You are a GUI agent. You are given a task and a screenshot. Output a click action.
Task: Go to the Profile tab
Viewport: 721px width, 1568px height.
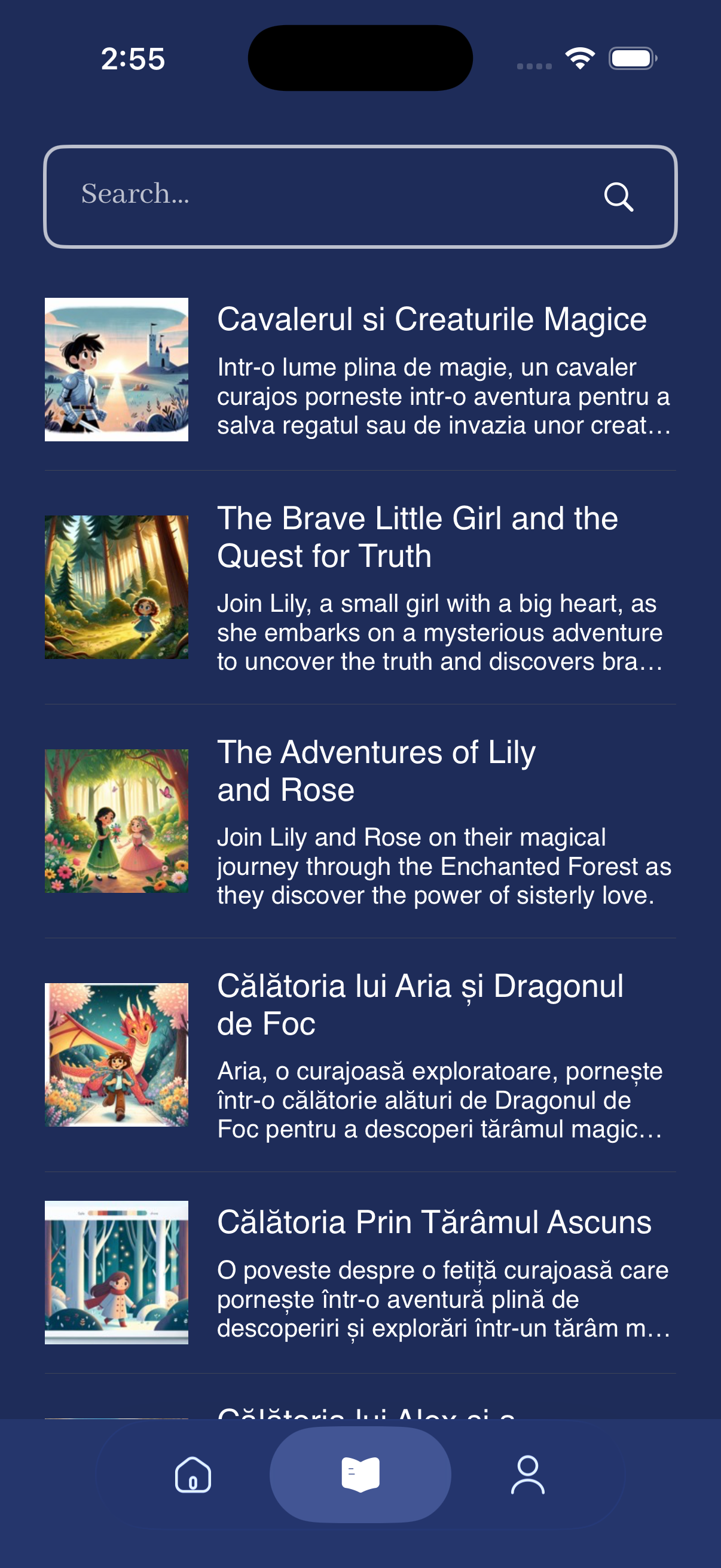527,1475
